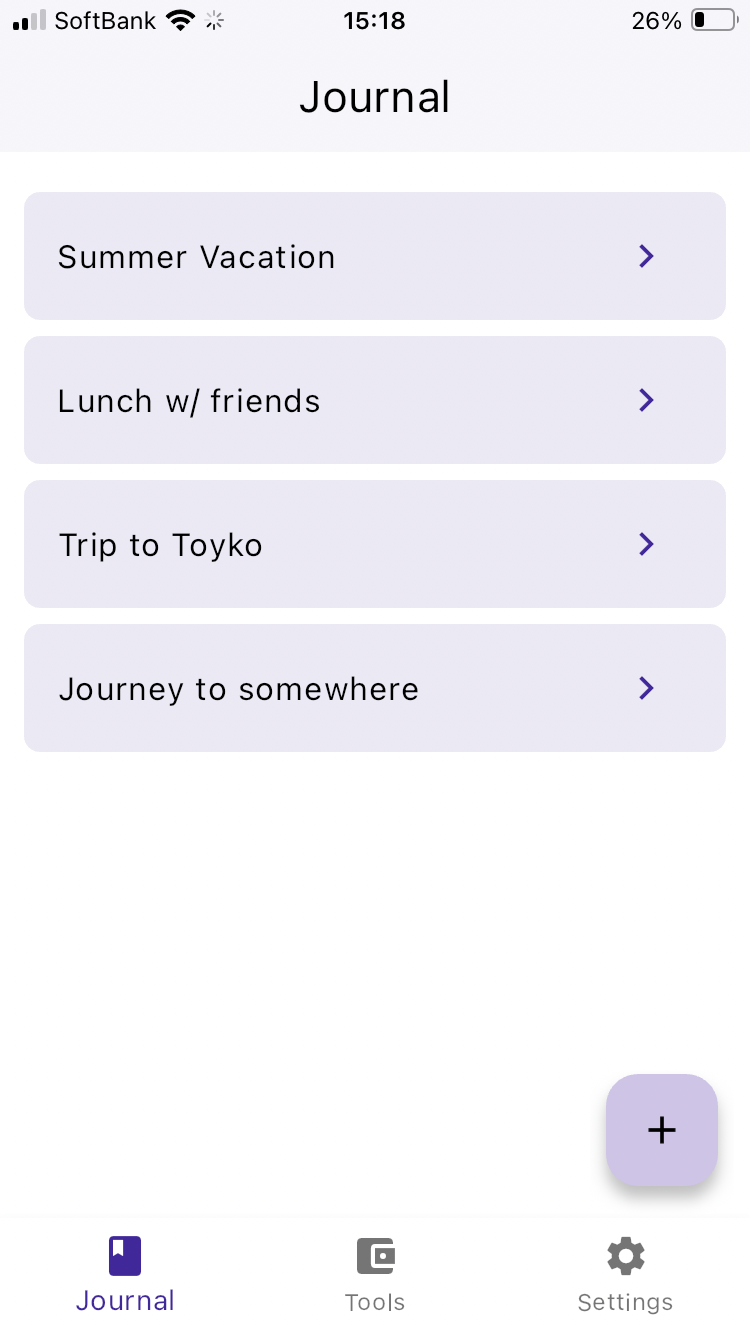Add a new journal entry with plus button
The image size is (750, 1334).
pos(662,1130)
